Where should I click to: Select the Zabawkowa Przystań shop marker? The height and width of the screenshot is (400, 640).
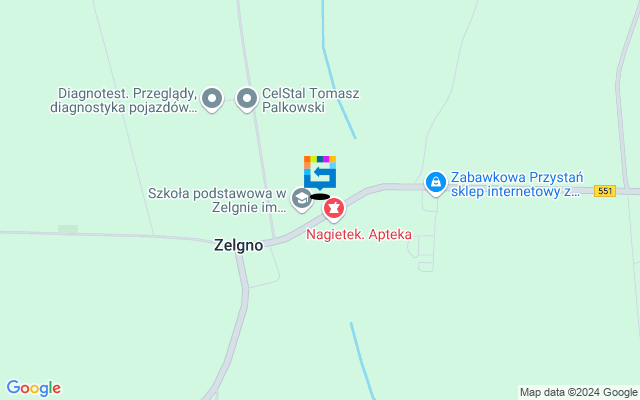(x=435, y=182)
